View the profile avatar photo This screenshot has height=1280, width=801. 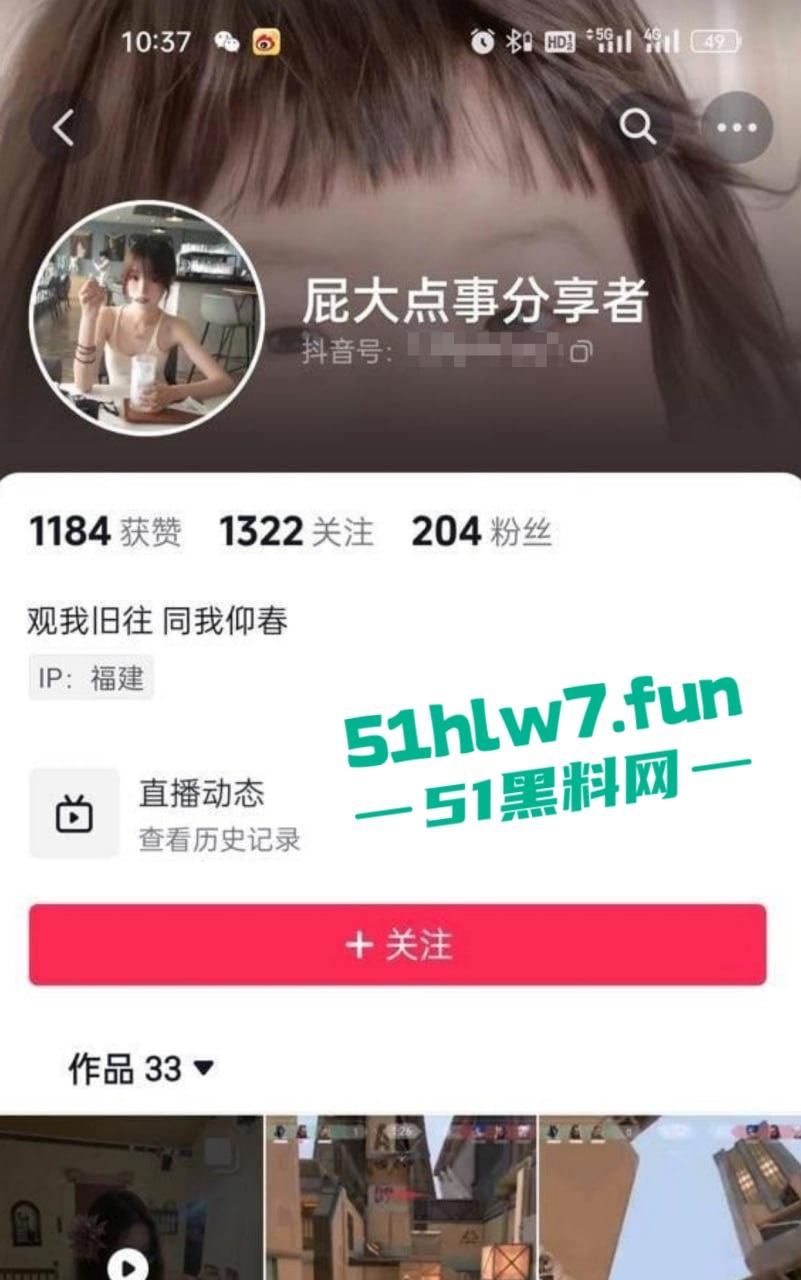coord(147,319)
